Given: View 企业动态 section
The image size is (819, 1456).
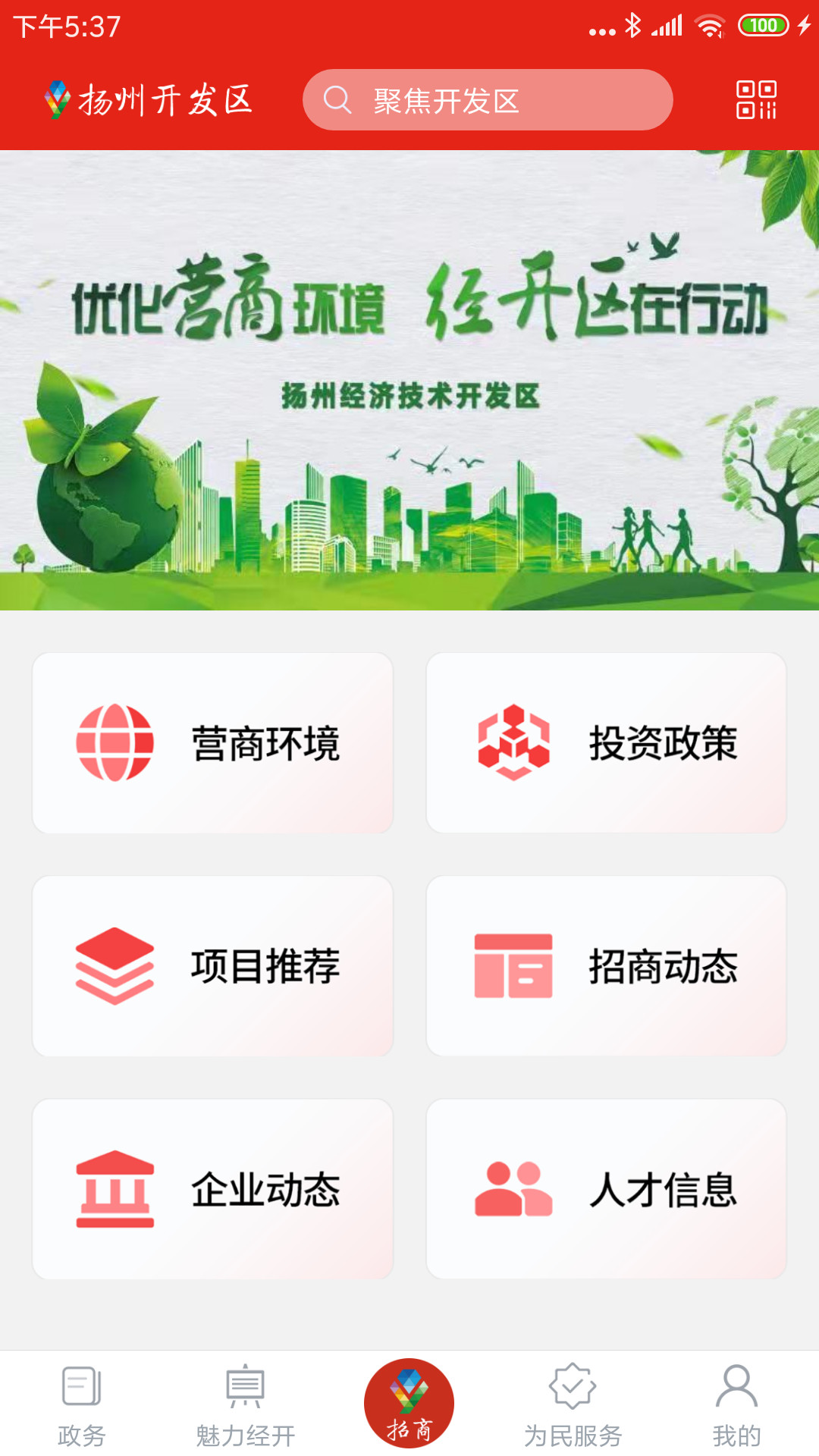Looking at the screenshot, I should [x=212, y=1189].
